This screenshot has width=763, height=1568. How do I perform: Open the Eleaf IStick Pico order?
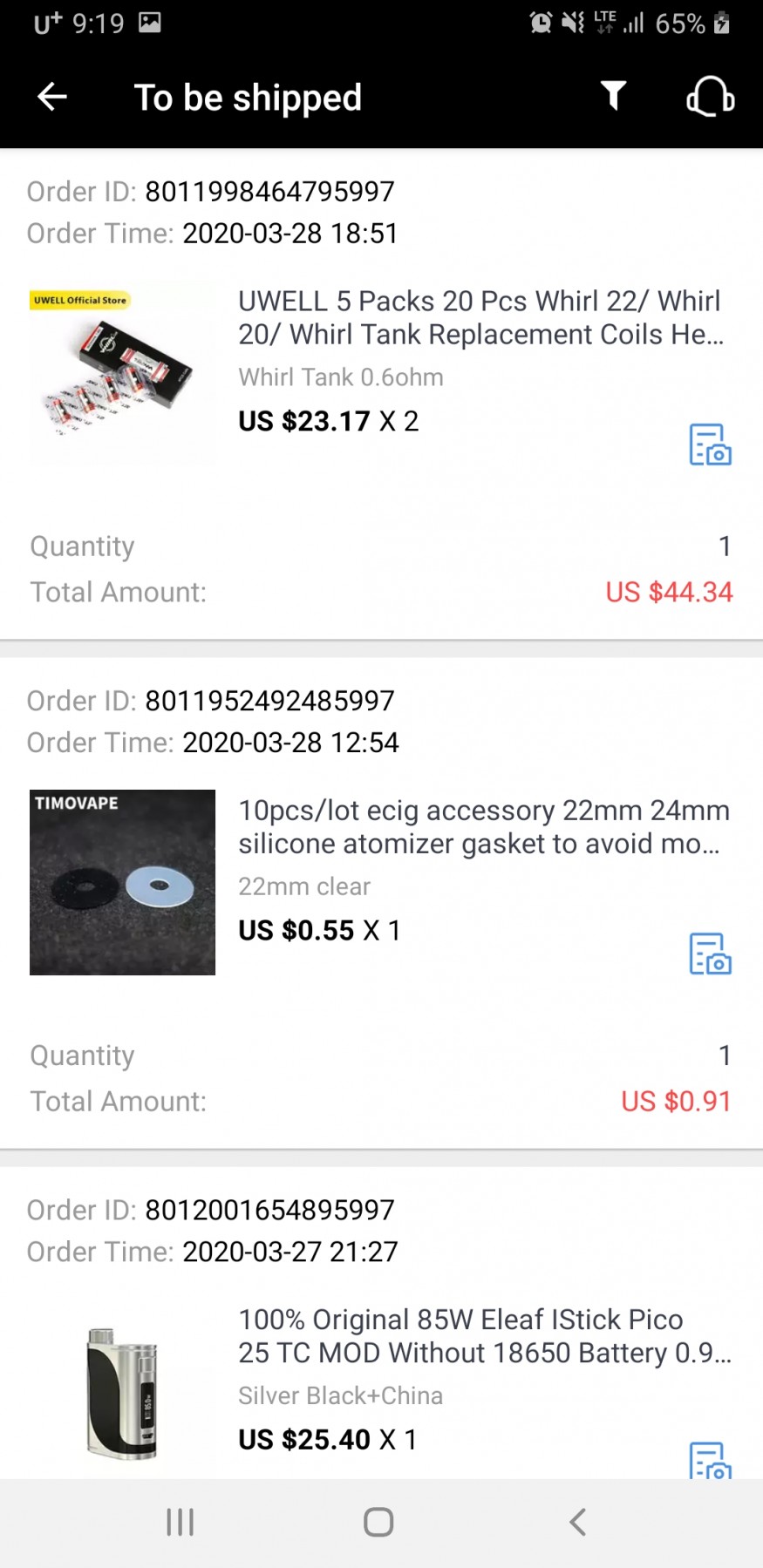tap(484, 1336)
